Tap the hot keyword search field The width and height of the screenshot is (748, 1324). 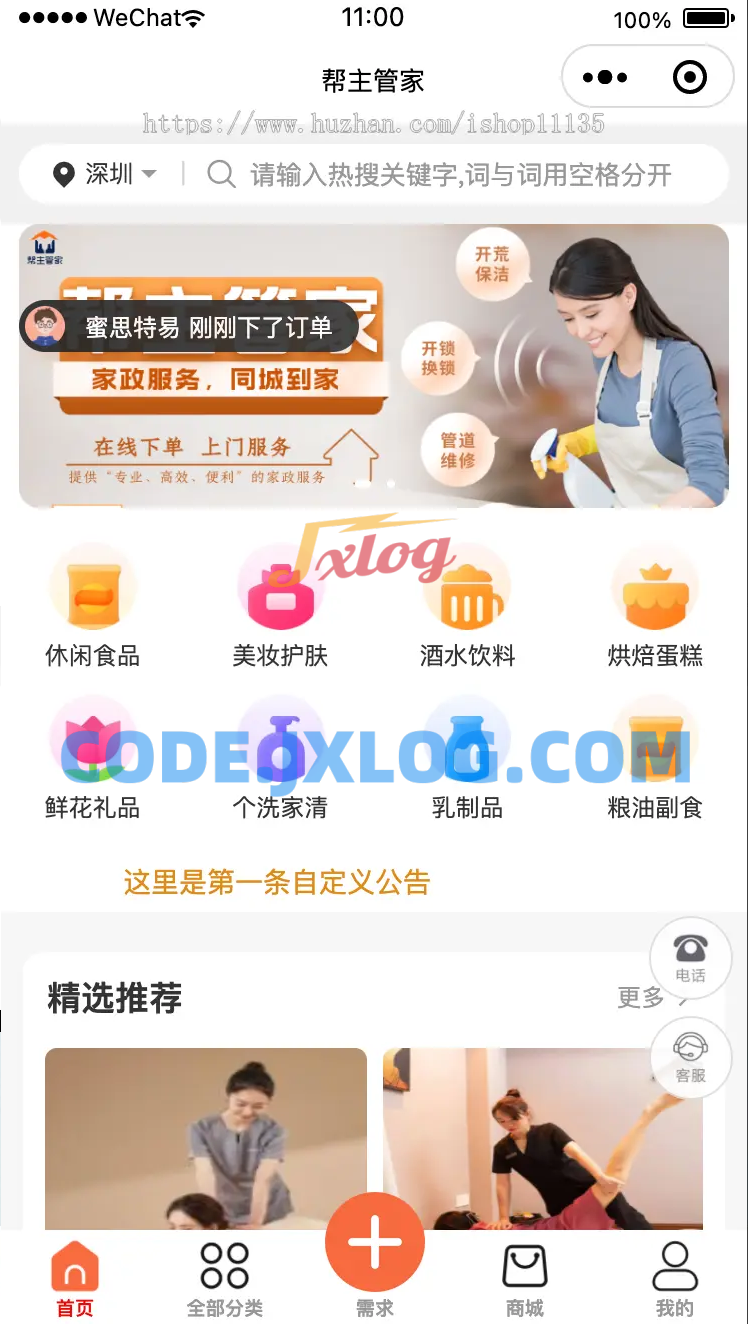click(x=460, y=175)
